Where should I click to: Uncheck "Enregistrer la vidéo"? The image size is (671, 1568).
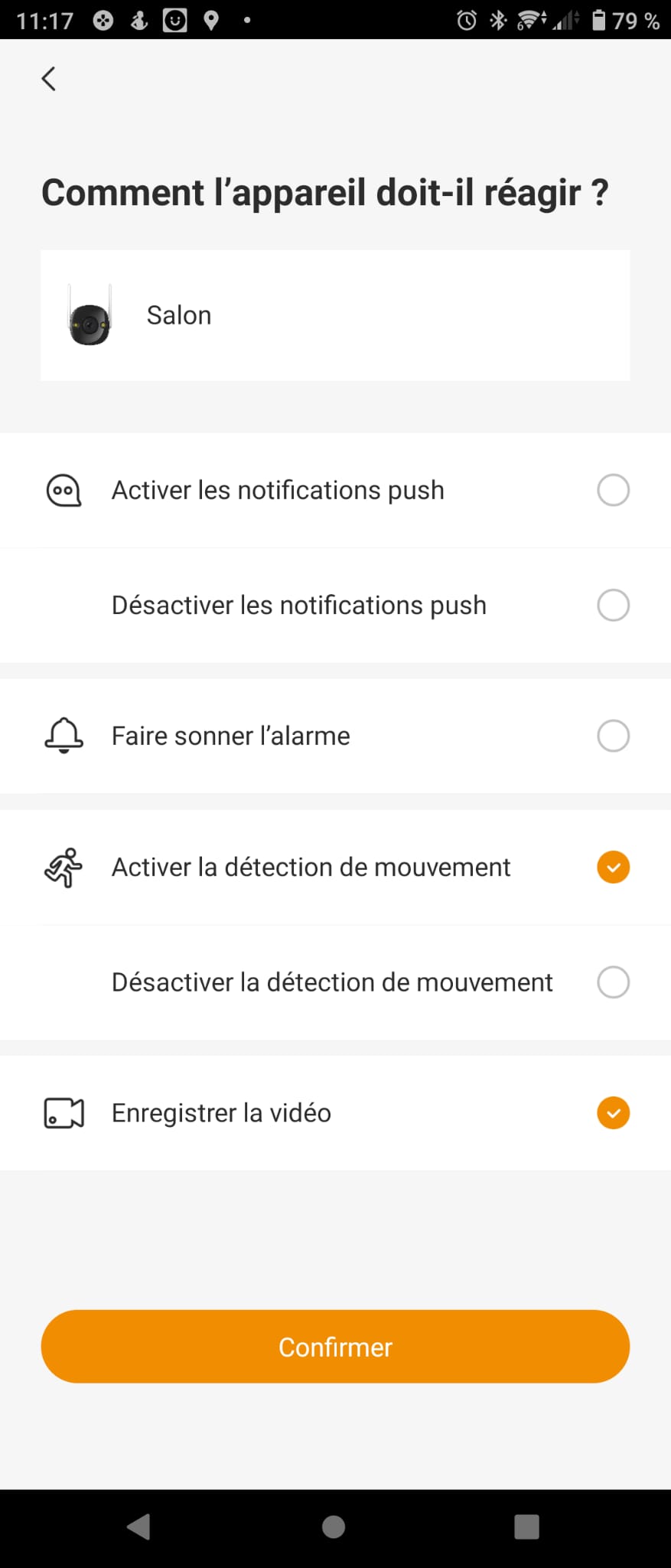point(613,1113)
